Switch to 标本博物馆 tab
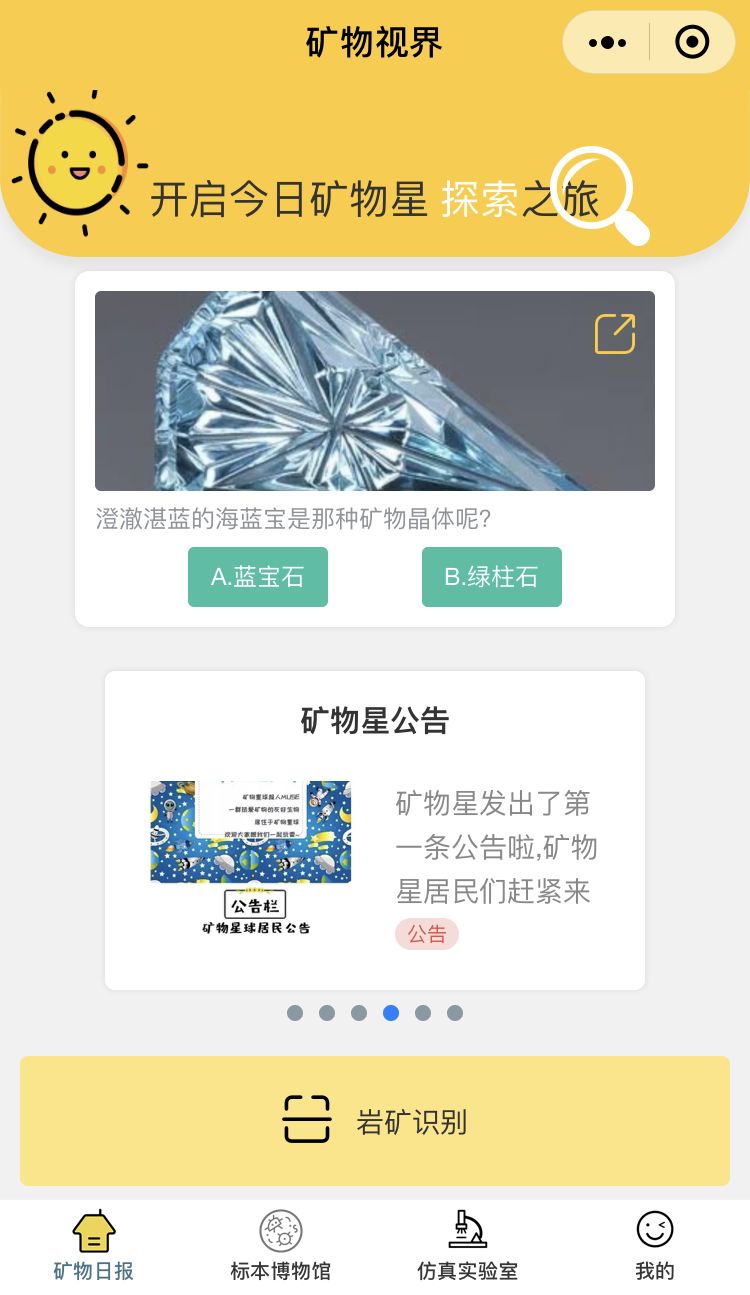 (281, 1246)
